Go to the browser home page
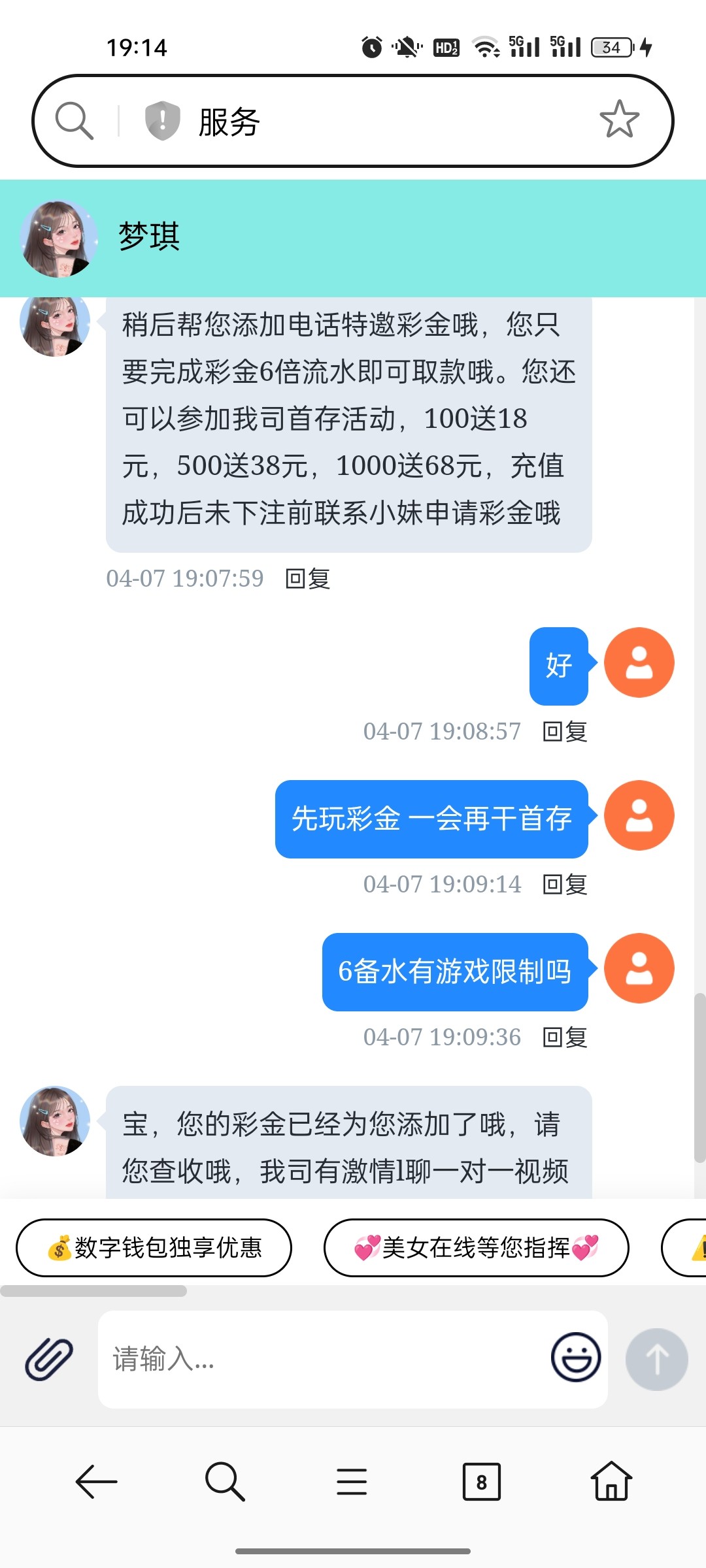 coord(611,1482)
